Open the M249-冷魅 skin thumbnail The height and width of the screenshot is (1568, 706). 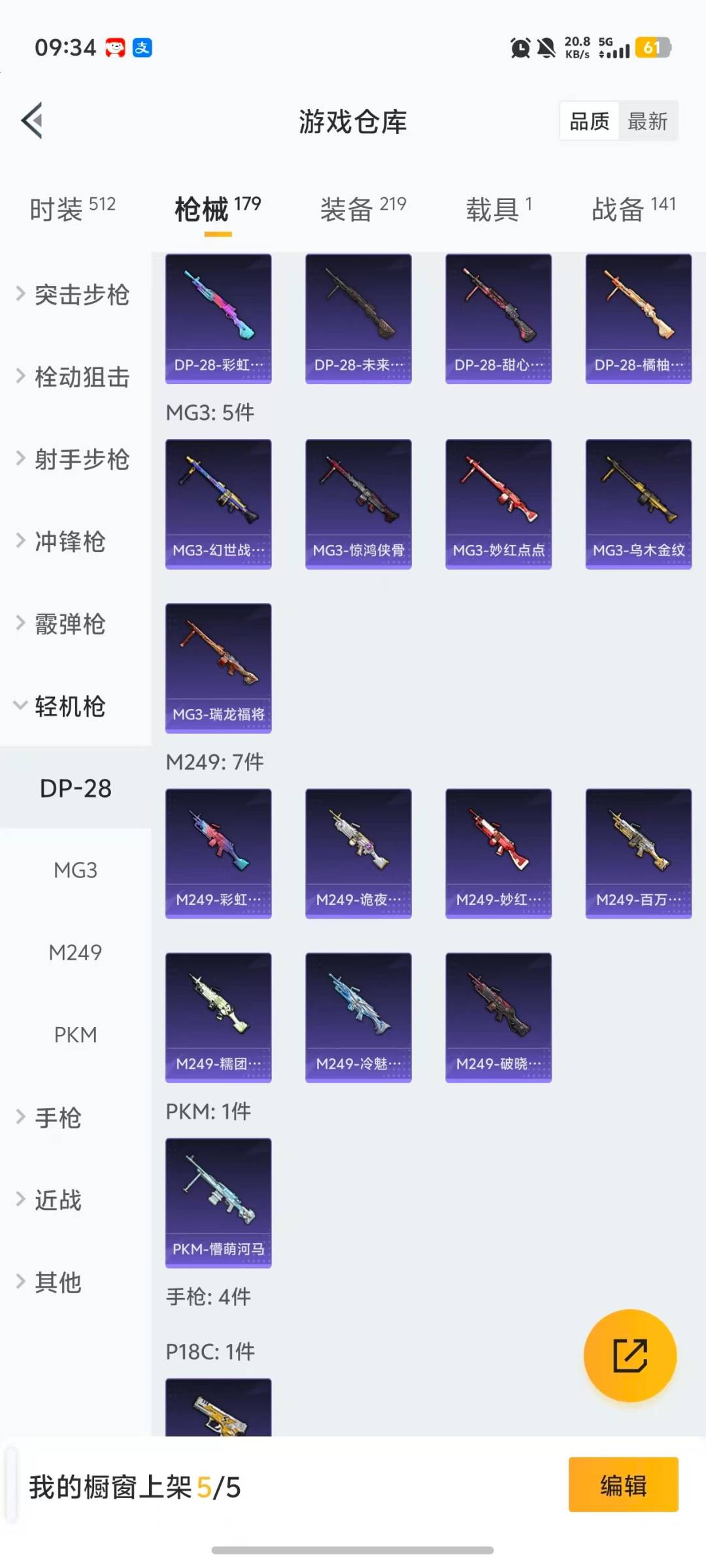coord(358,1016)
